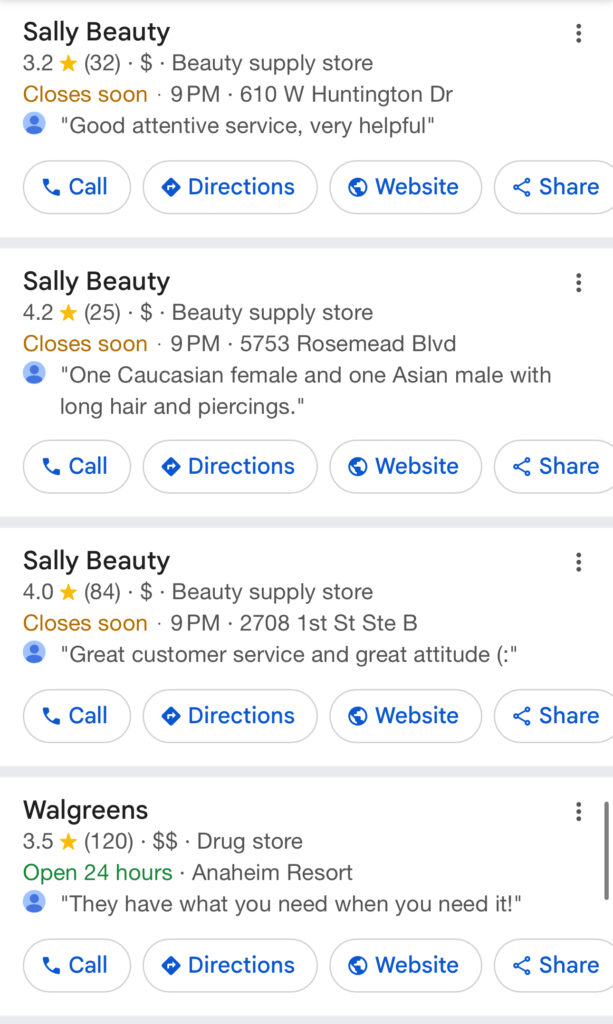The image size is (613, 1024).
Task: Open the Sally Beauty 2708 1st St listing
Action: 96,561
